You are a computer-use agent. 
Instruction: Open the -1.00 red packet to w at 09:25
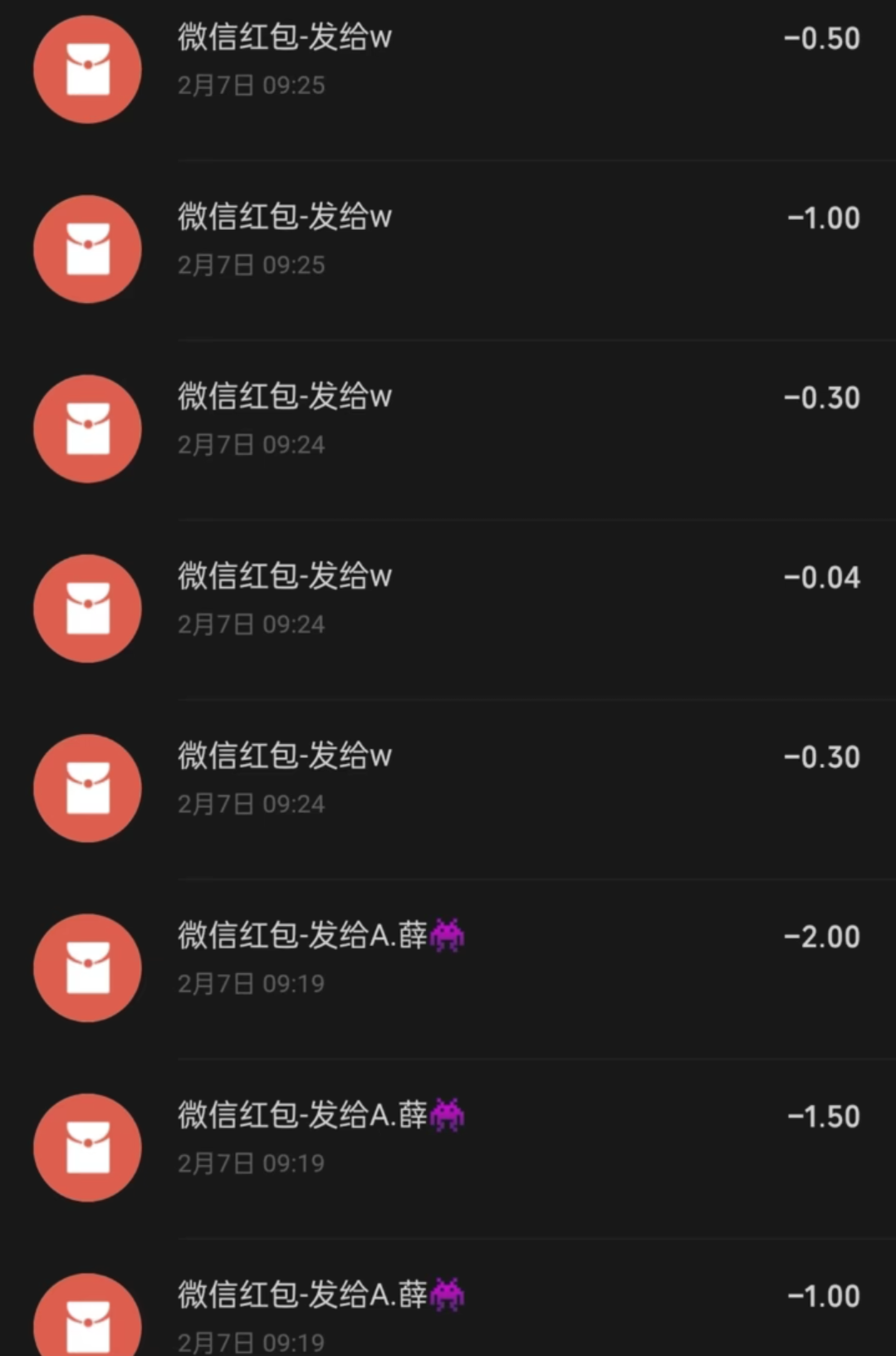coord(448,241)
